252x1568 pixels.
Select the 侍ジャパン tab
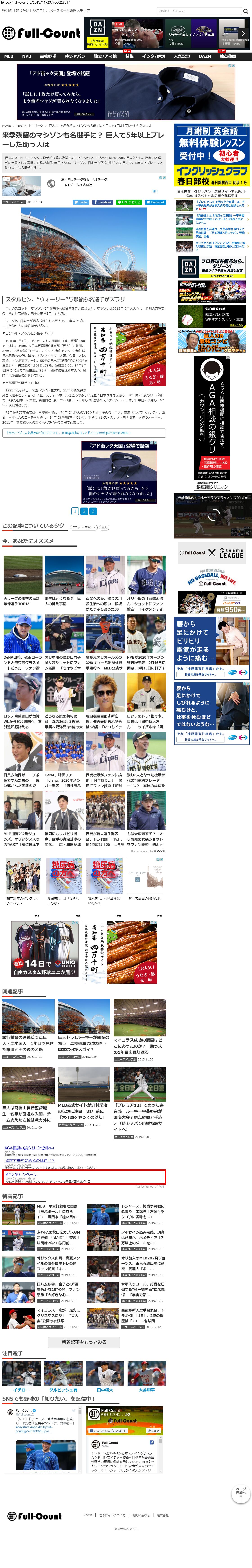(75, 56)
